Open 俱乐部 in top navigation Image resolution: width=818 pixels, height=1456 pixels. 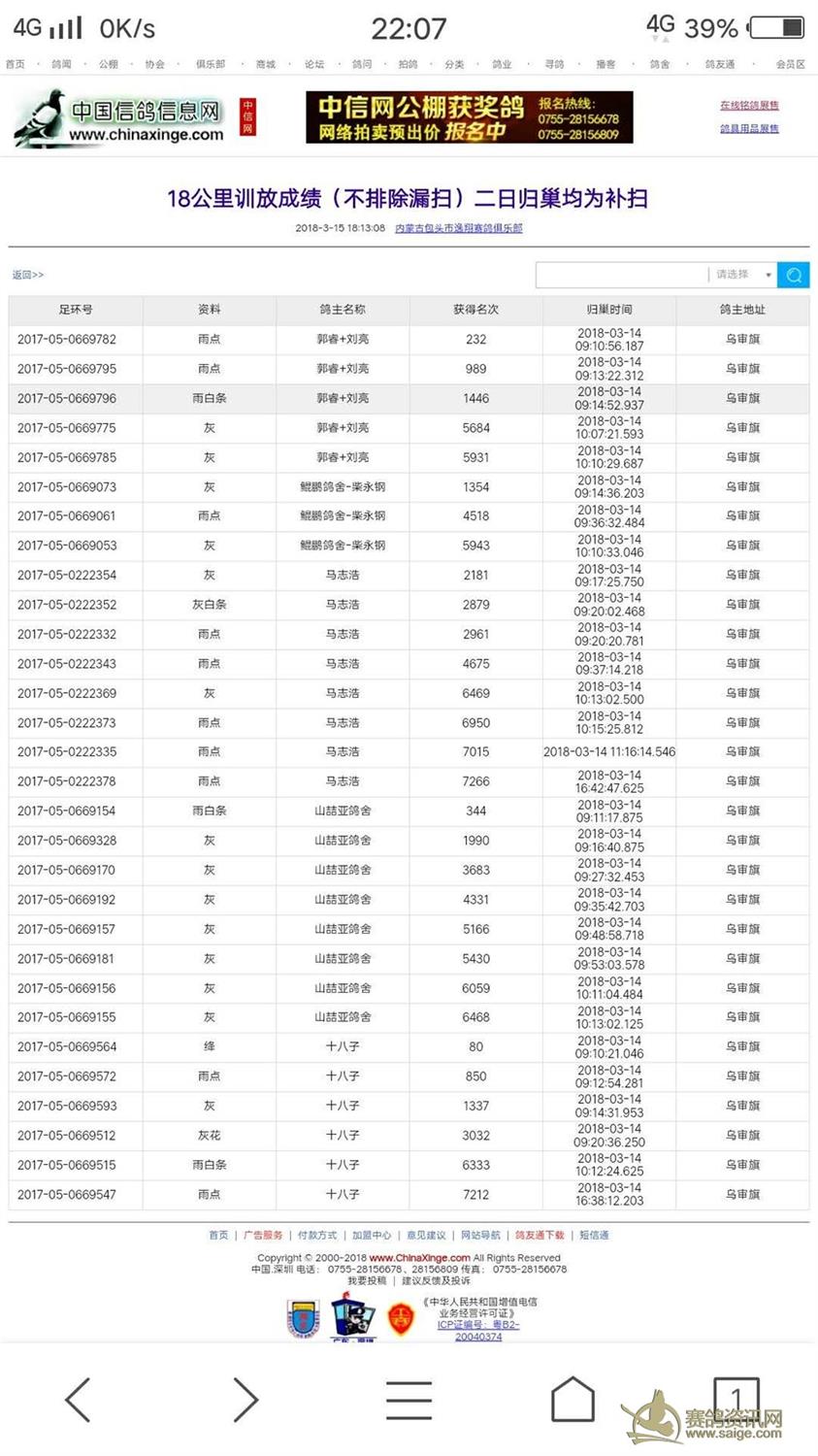coord(210,64)
